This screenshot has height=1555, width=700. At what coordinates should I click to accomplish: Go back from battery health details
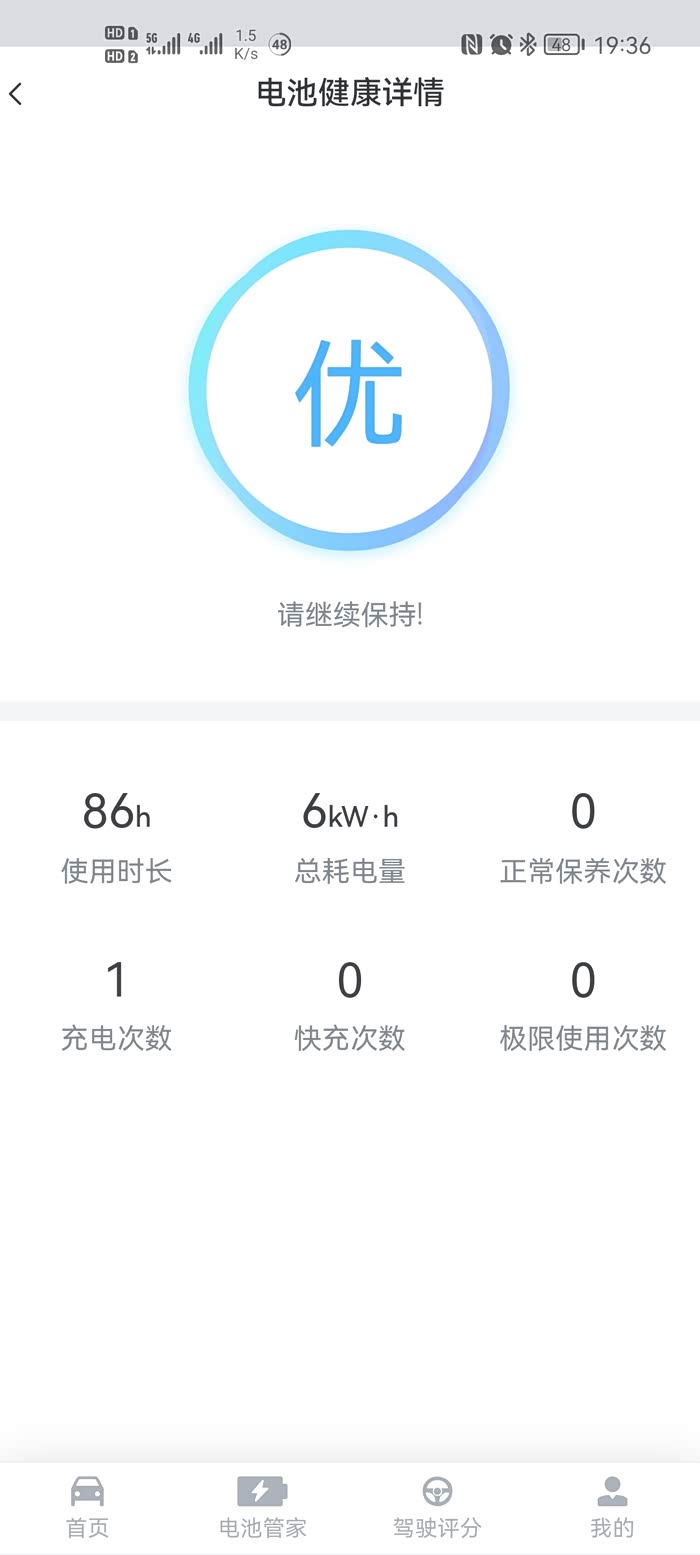[x=15, y=94]
